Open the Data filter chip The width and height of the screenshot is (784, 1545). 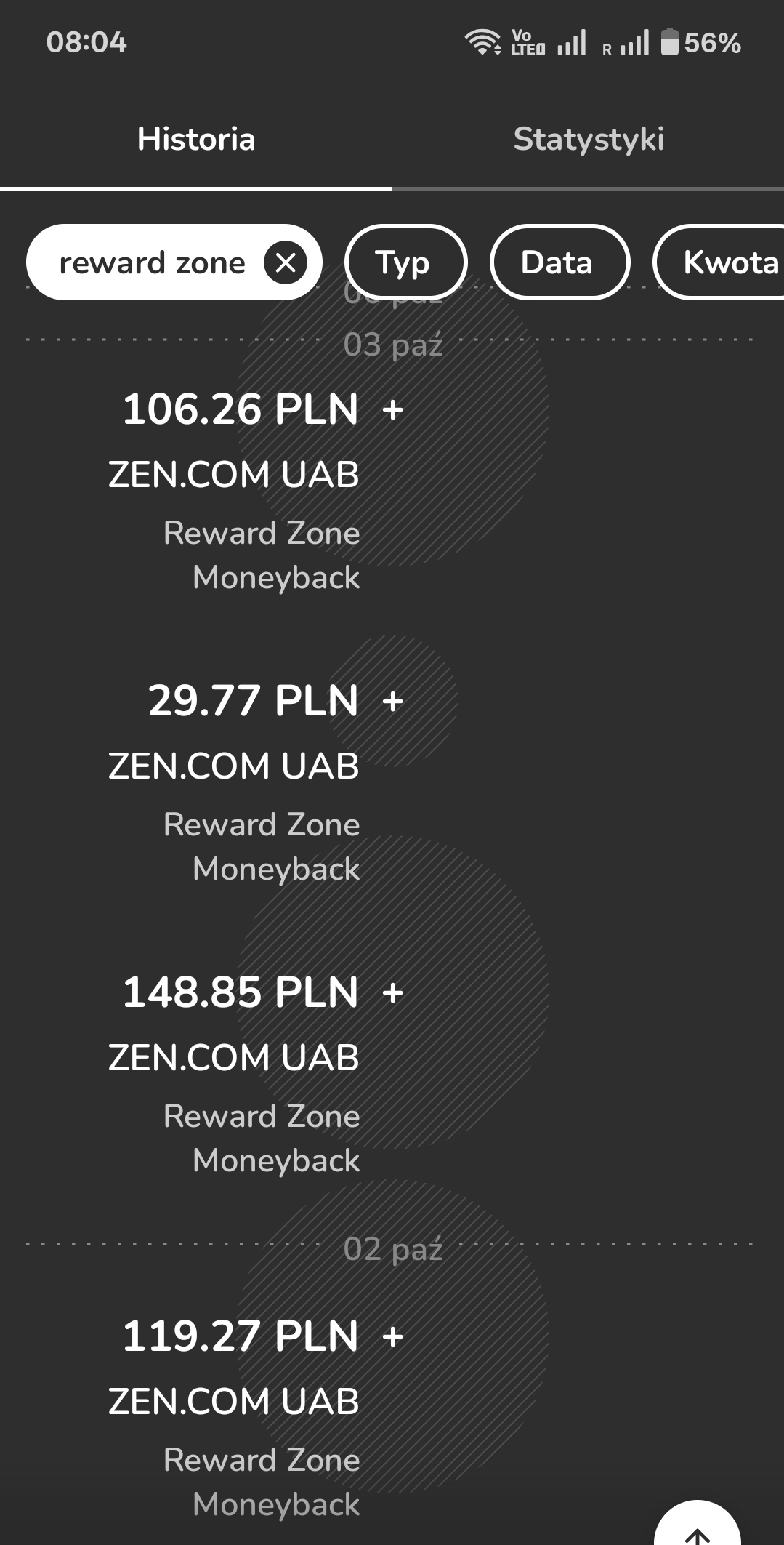557,262
